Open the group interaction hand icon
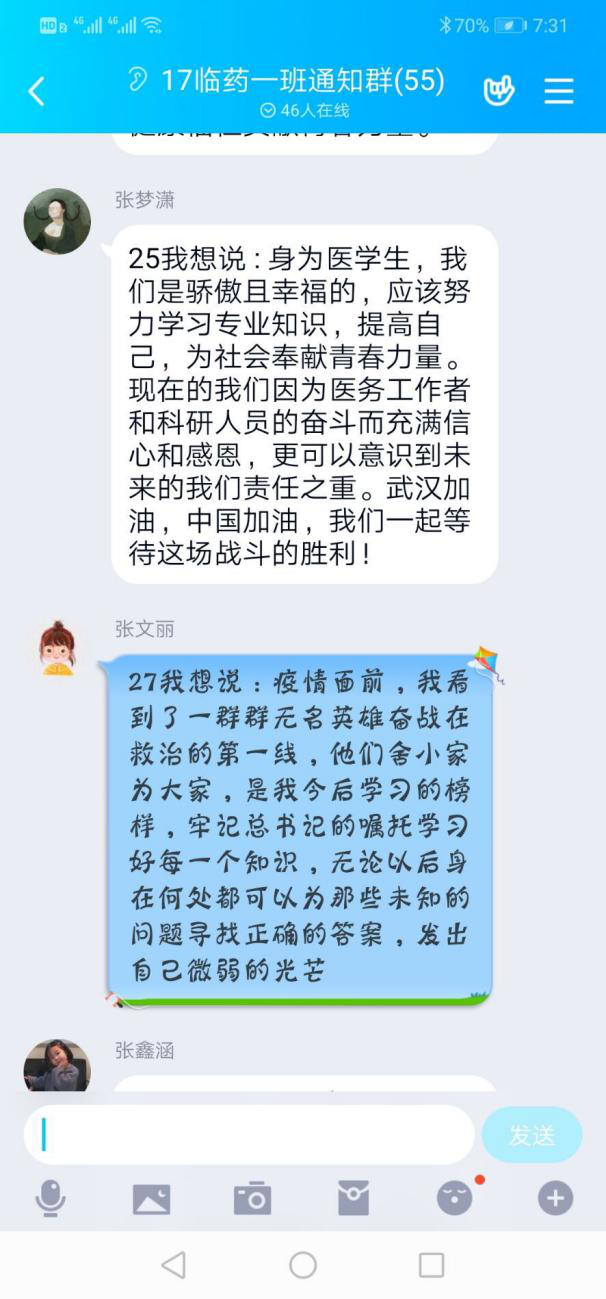The height and width of the screenshot is (1299, 606). pyautogui.click(x=498, y=91)
